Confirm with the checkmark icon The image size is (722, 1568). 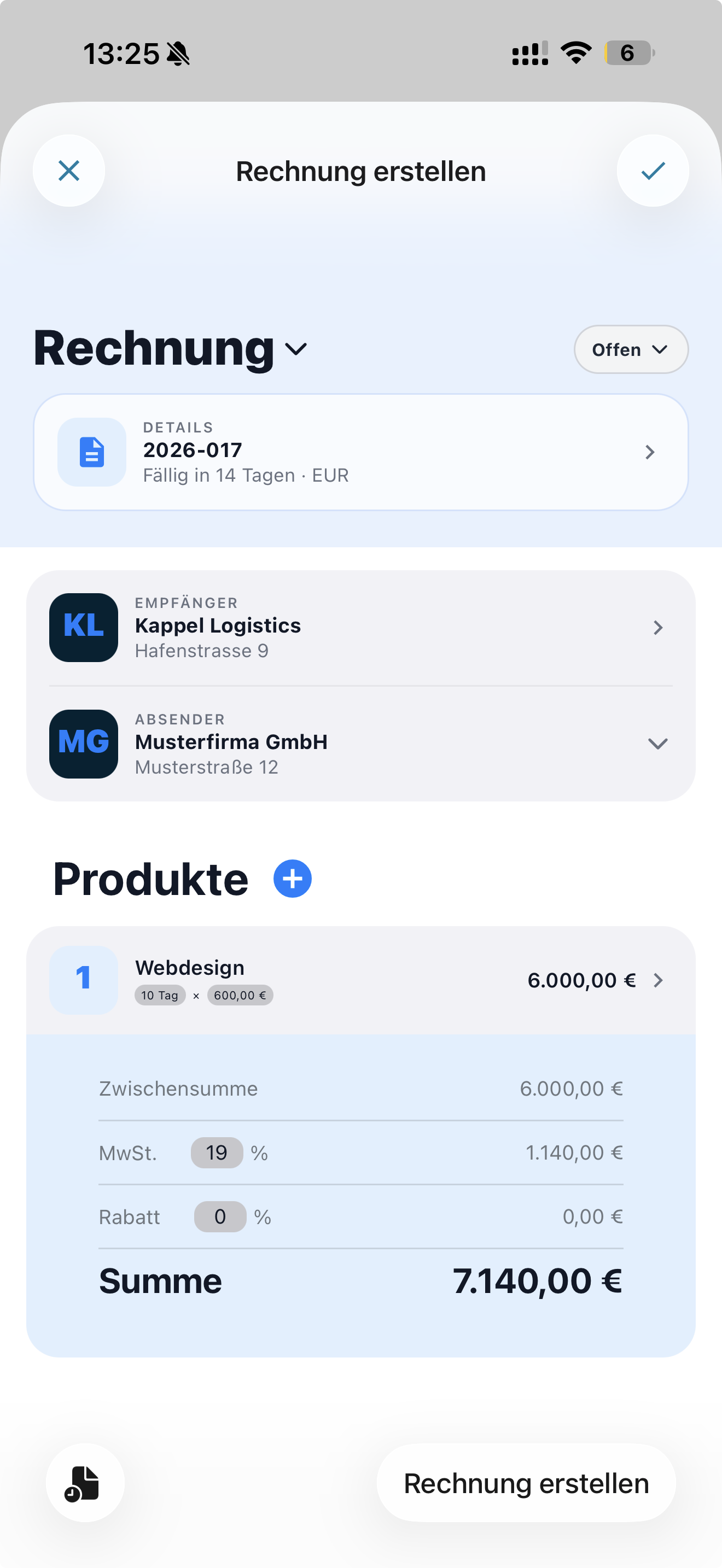(x=653, y=171)
